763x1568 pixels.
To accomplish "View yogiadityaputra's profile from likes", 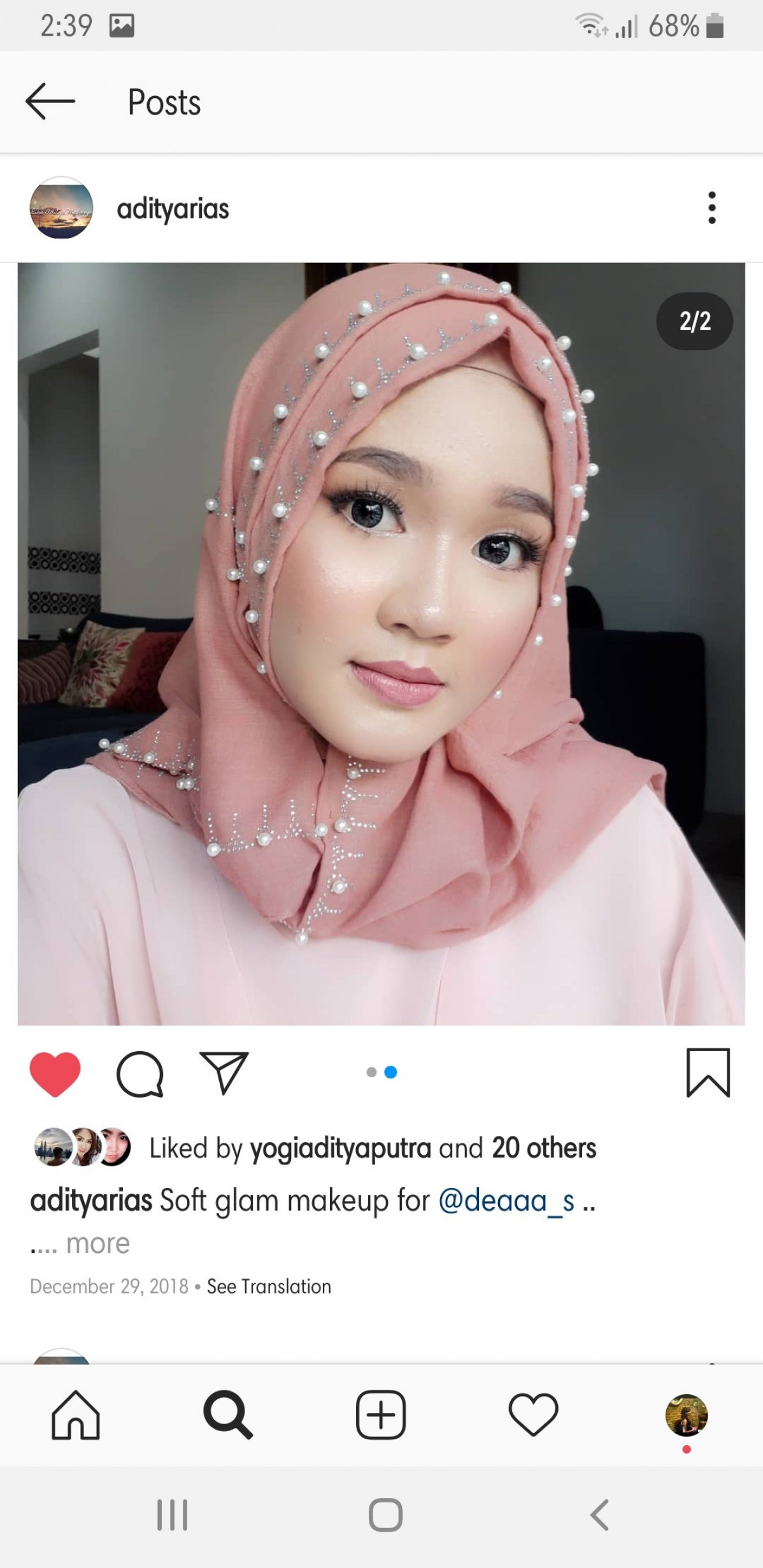I will click(340, 1148).
